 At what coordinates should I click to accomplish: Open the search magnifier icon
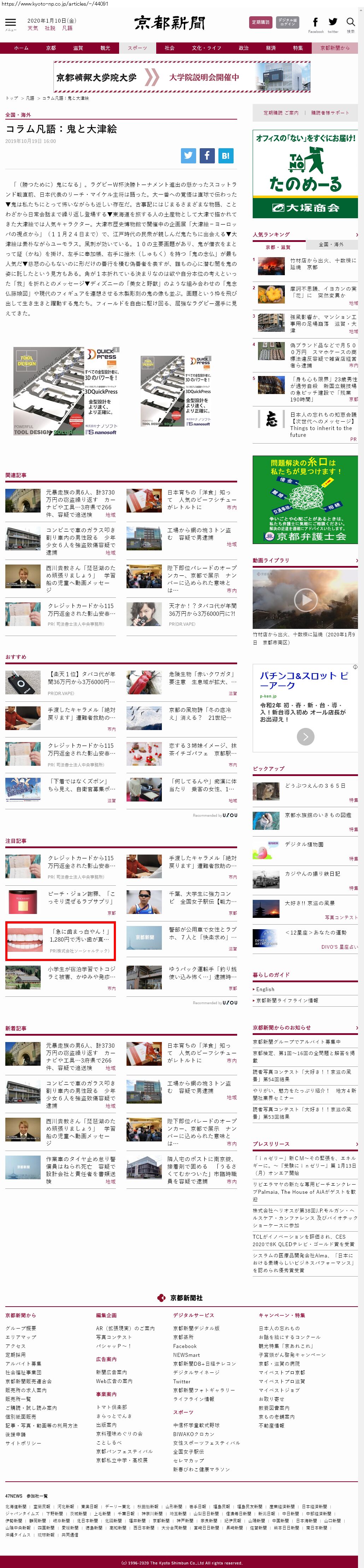point(351,23)
